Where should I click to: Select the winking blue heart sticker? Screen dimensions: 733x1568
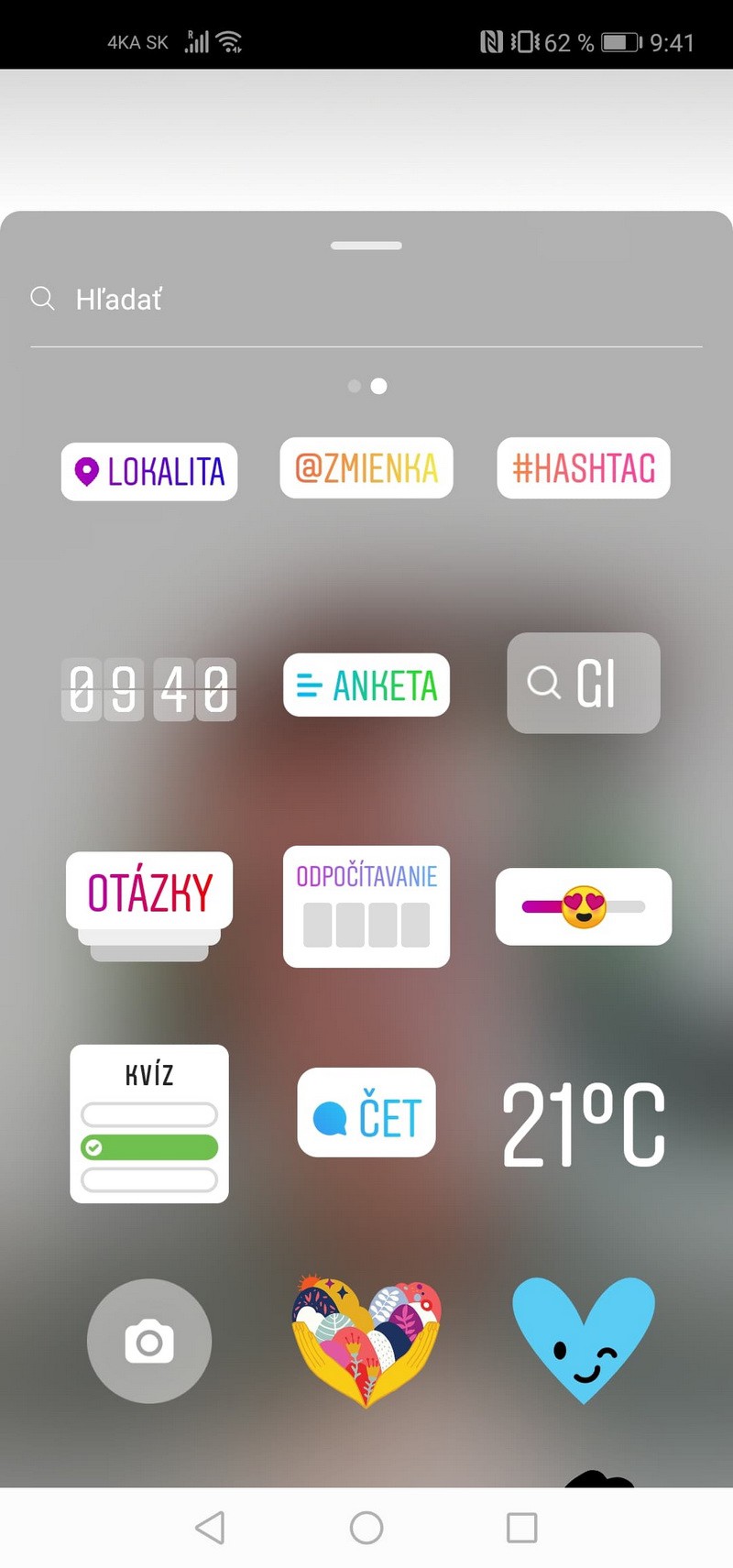(x=584, y=1340)
